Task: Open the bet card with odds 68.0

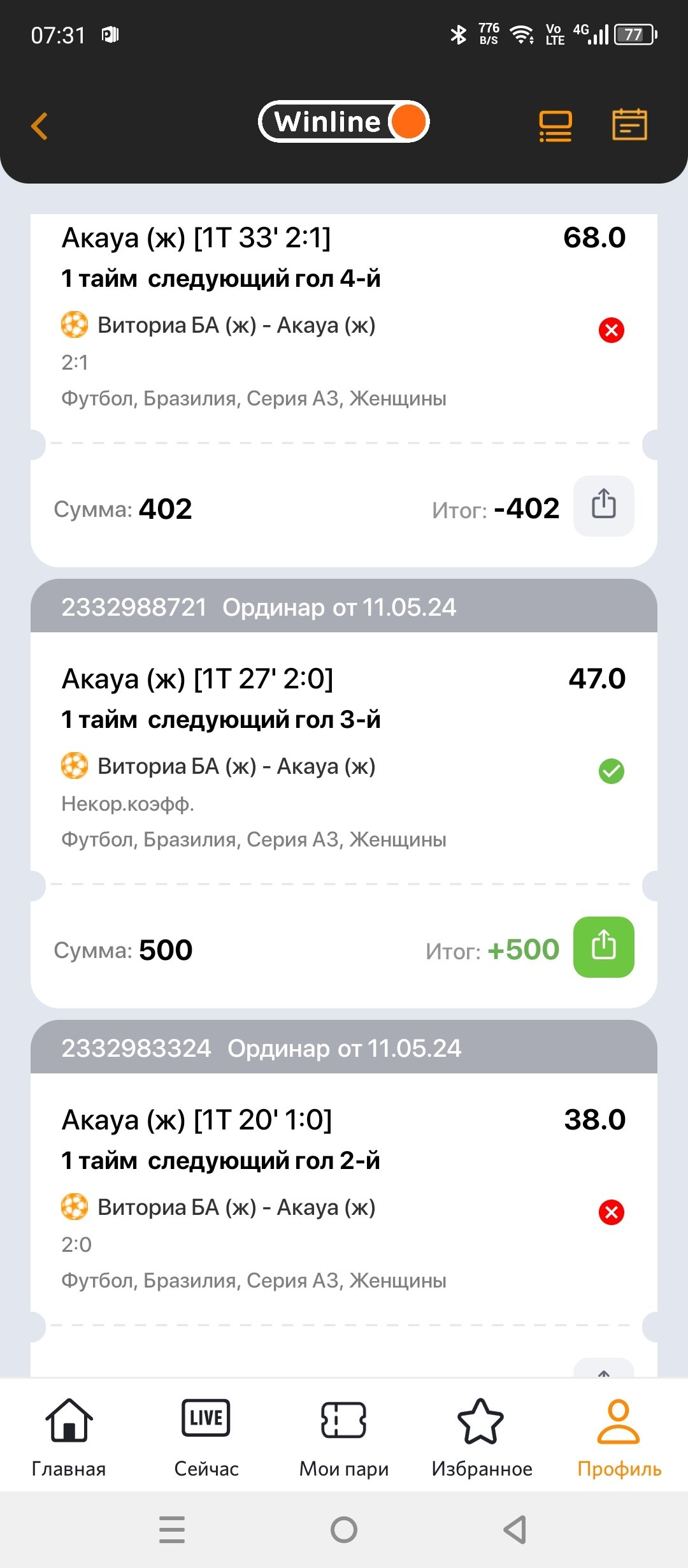Action: 344,319
